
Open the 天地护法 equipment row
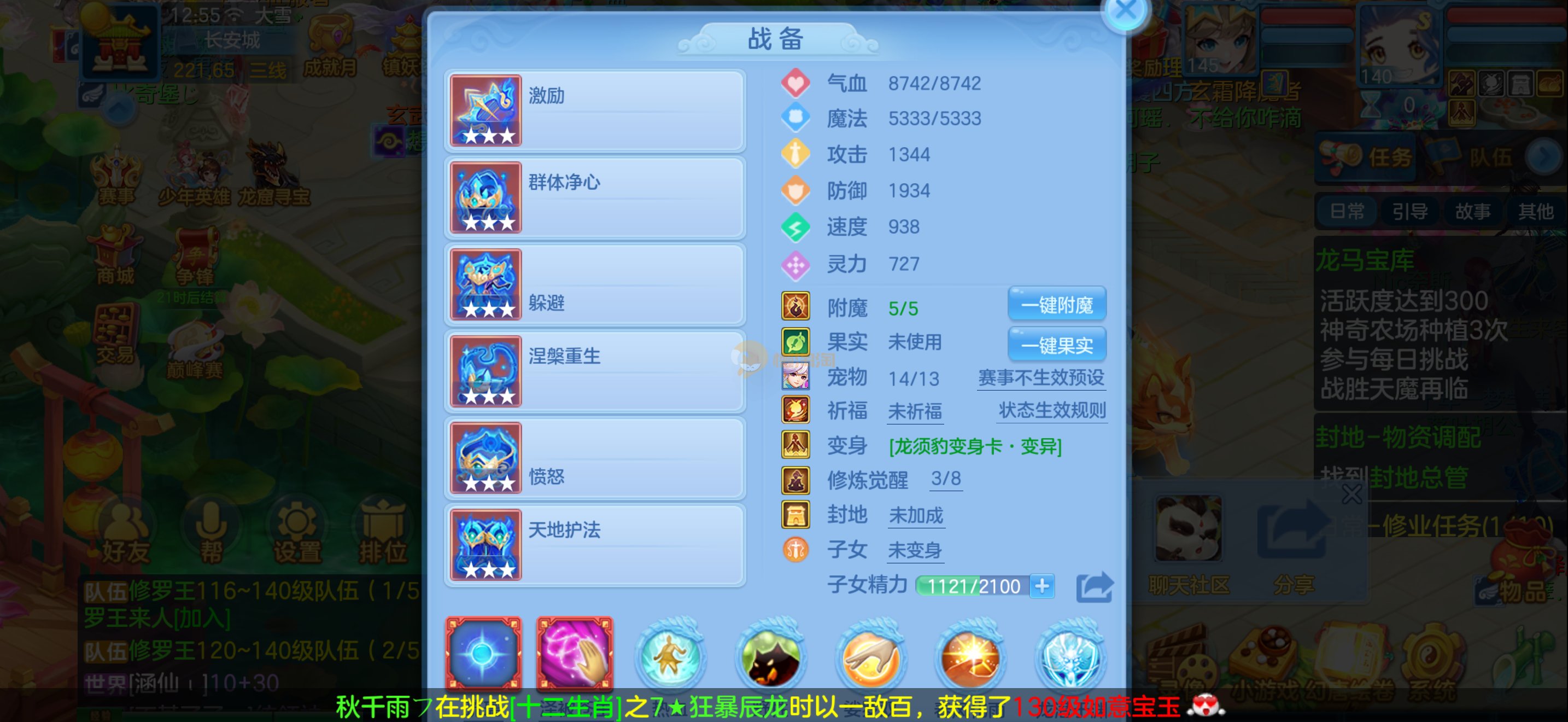click(595, 545)
